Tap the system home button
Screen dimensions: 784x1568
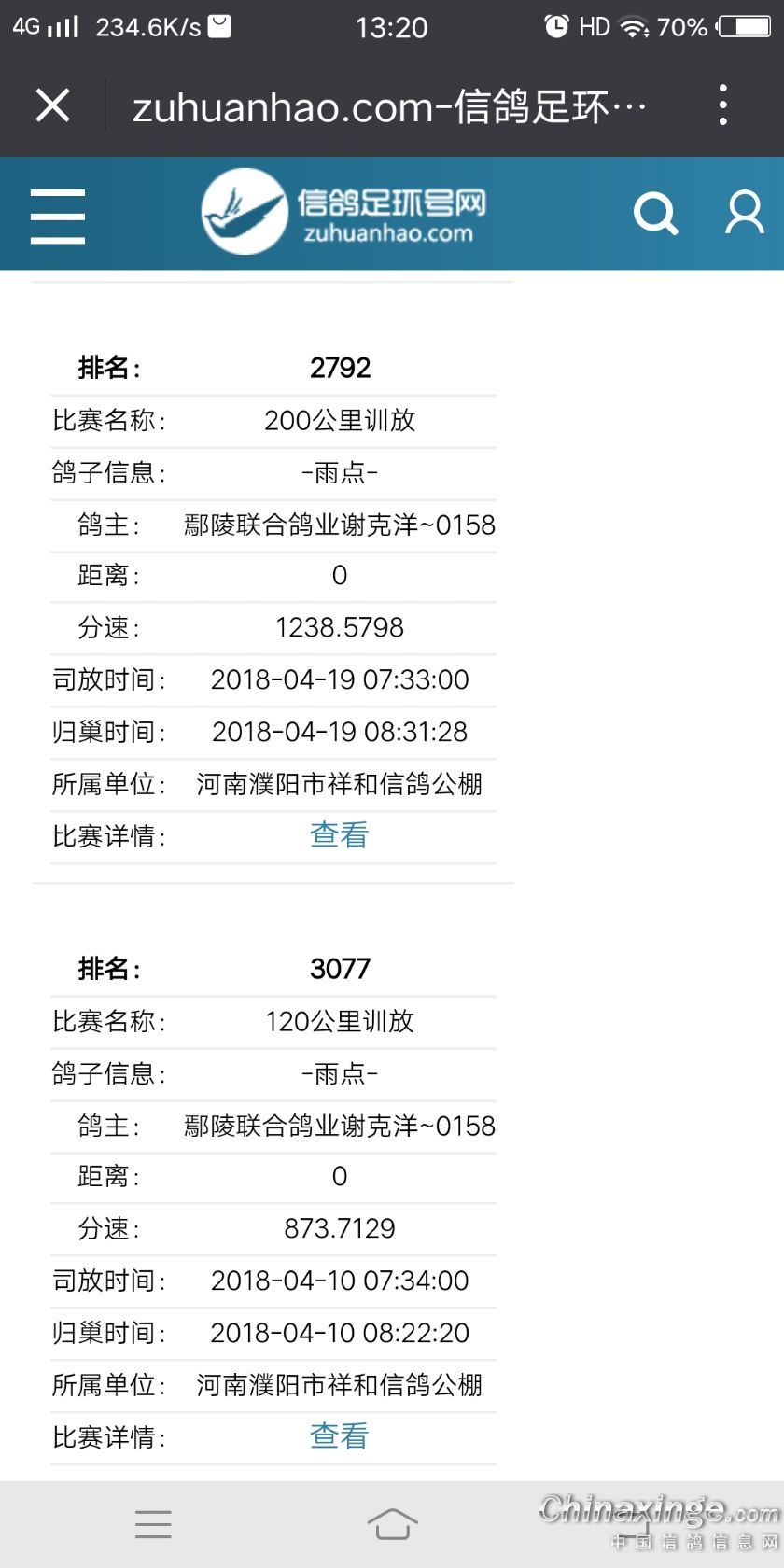click(392, 1524)
